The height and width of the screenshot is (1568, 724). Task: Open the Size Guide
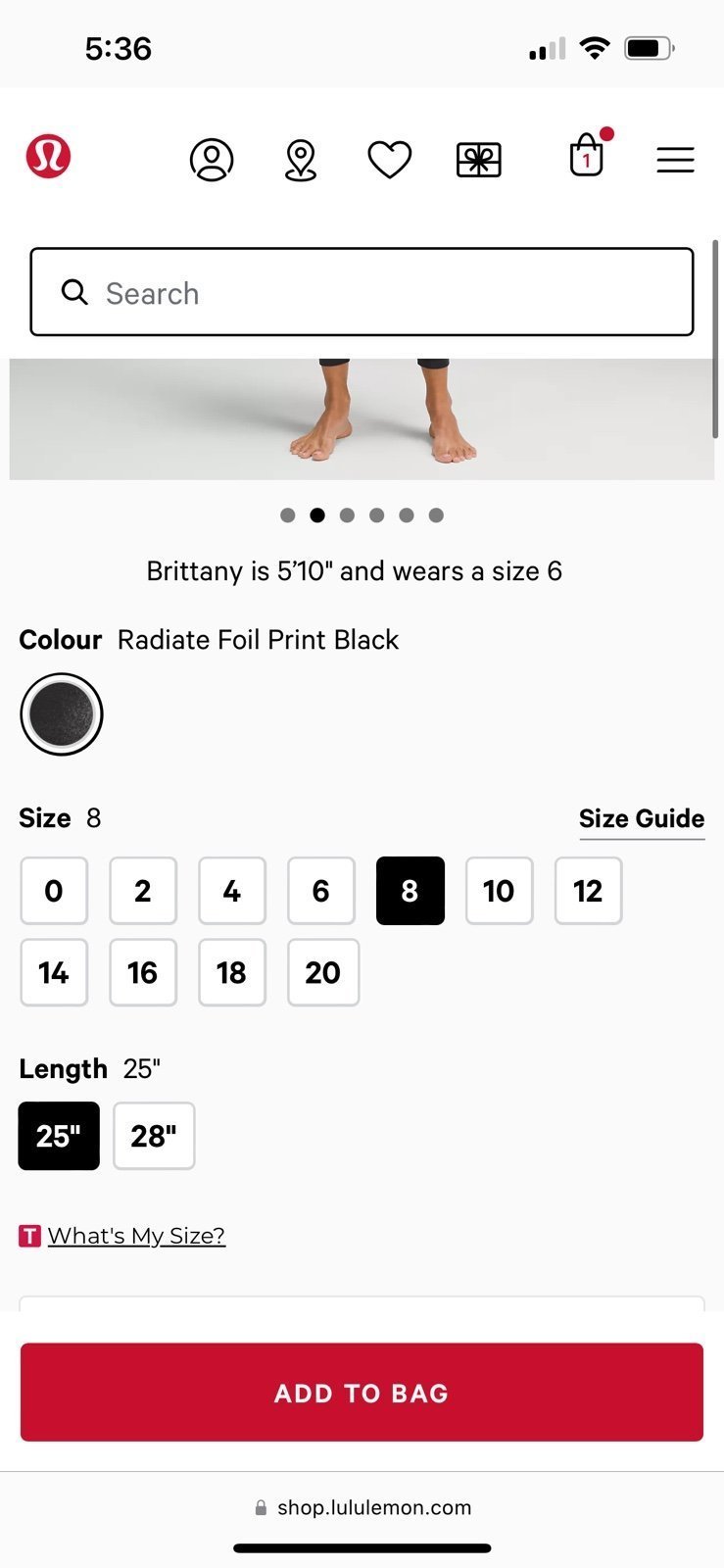click(642, 818)
